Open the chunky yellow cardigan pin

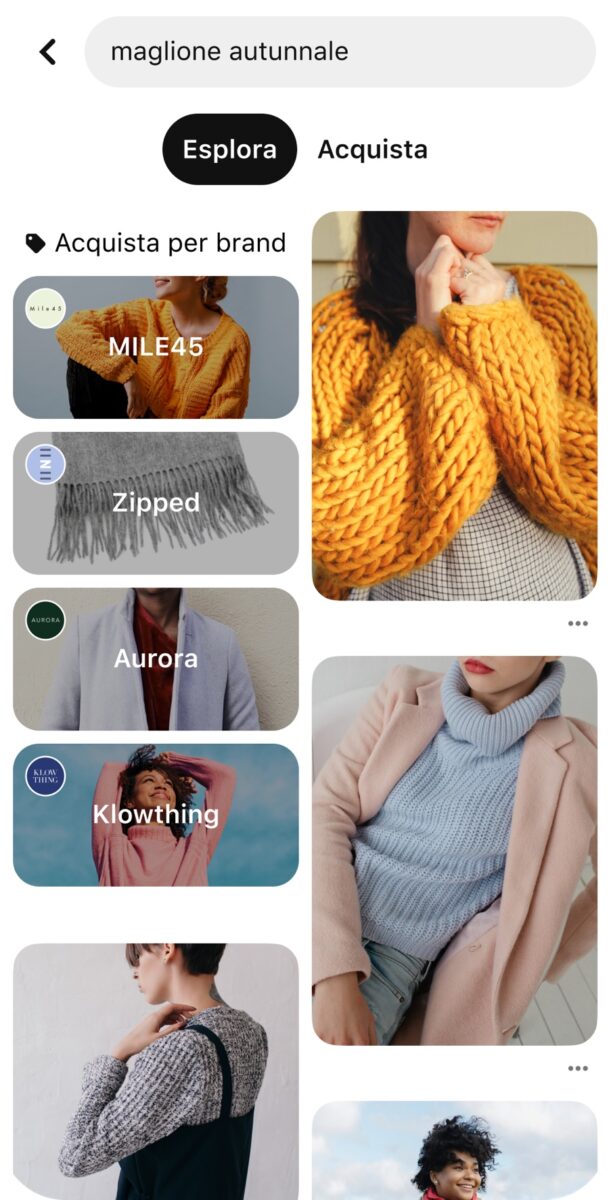[454, 405]
